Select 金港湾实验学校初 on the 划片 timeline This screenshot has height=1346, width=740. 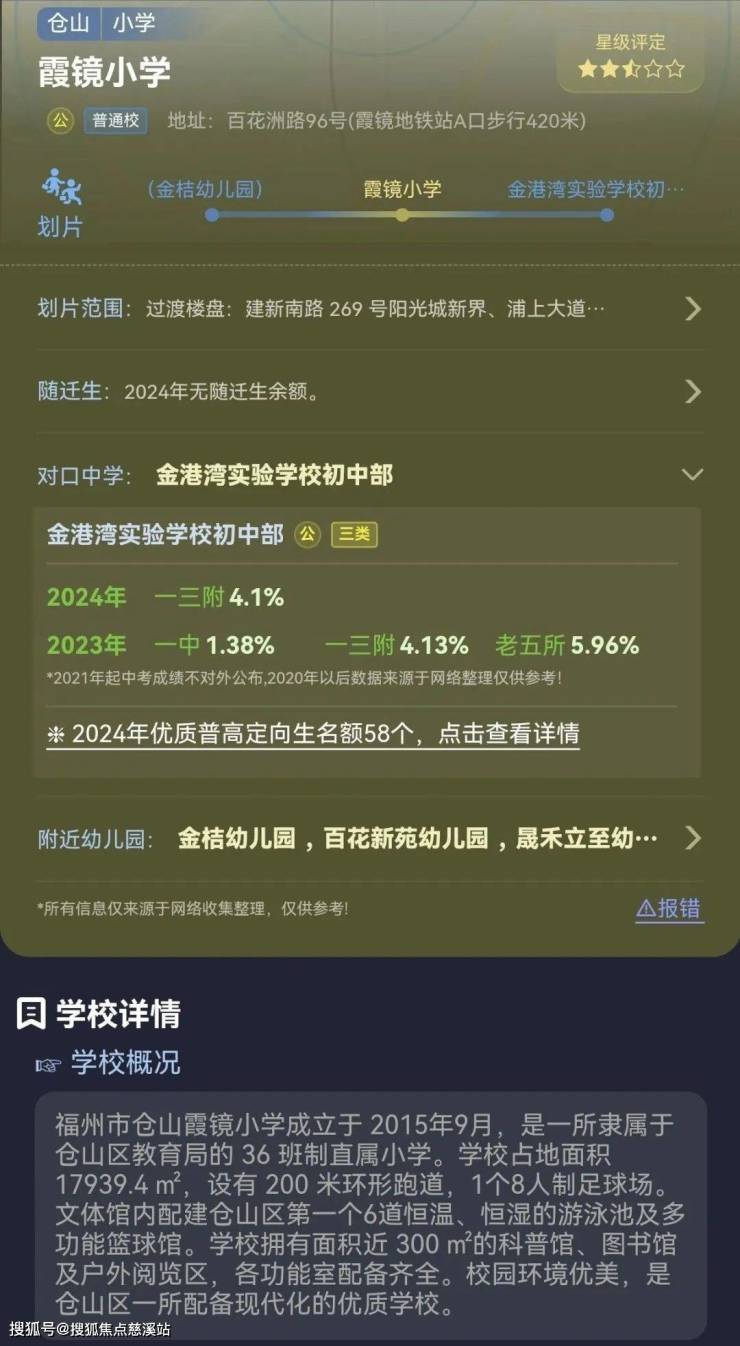pos(597,190)
